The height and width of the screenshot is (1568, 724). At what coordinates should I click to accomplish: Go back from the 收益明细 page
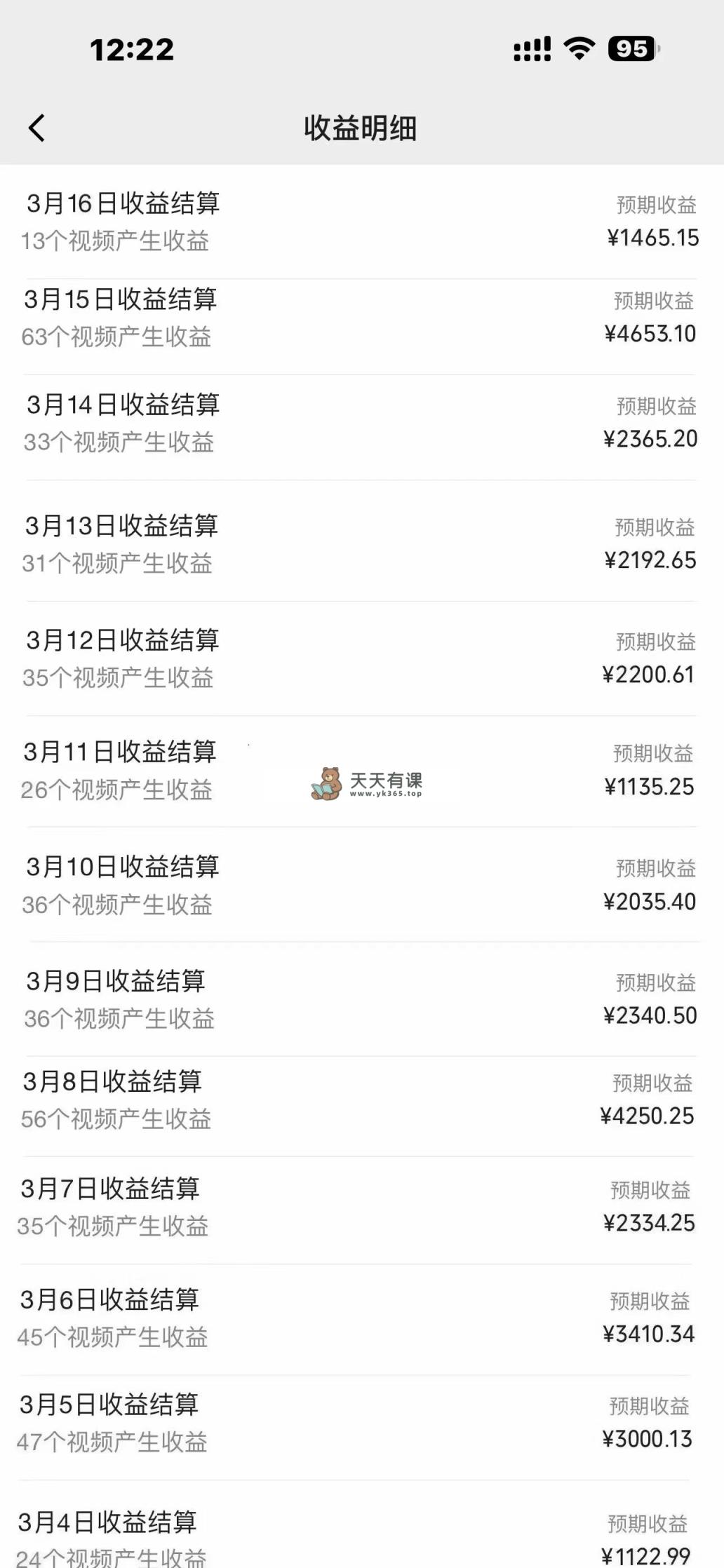[x=36, y=128]
